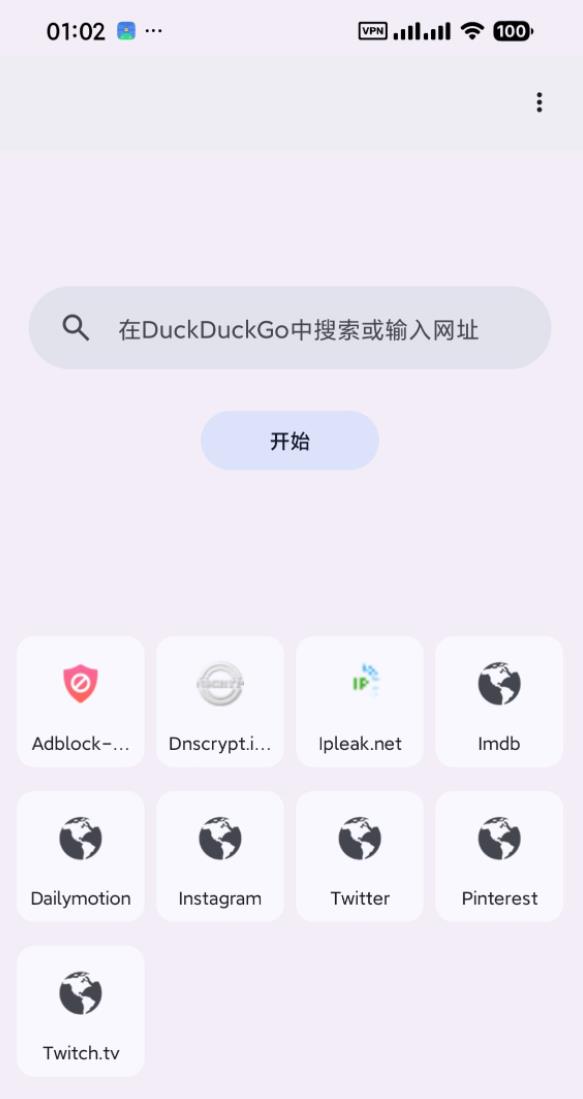Open the Twitch.tv shortcut tile

click(x=81, y=1011)
